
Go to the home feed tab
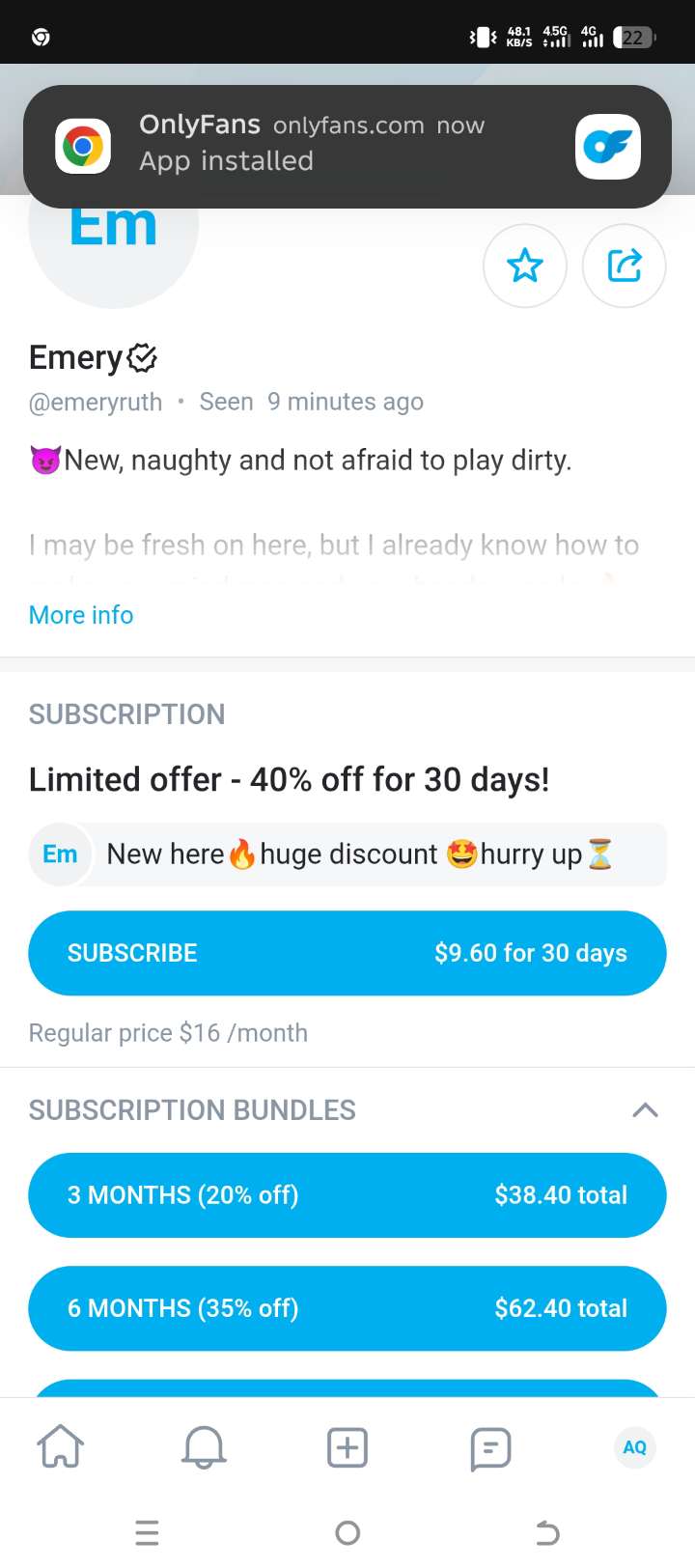(60, 1447)
